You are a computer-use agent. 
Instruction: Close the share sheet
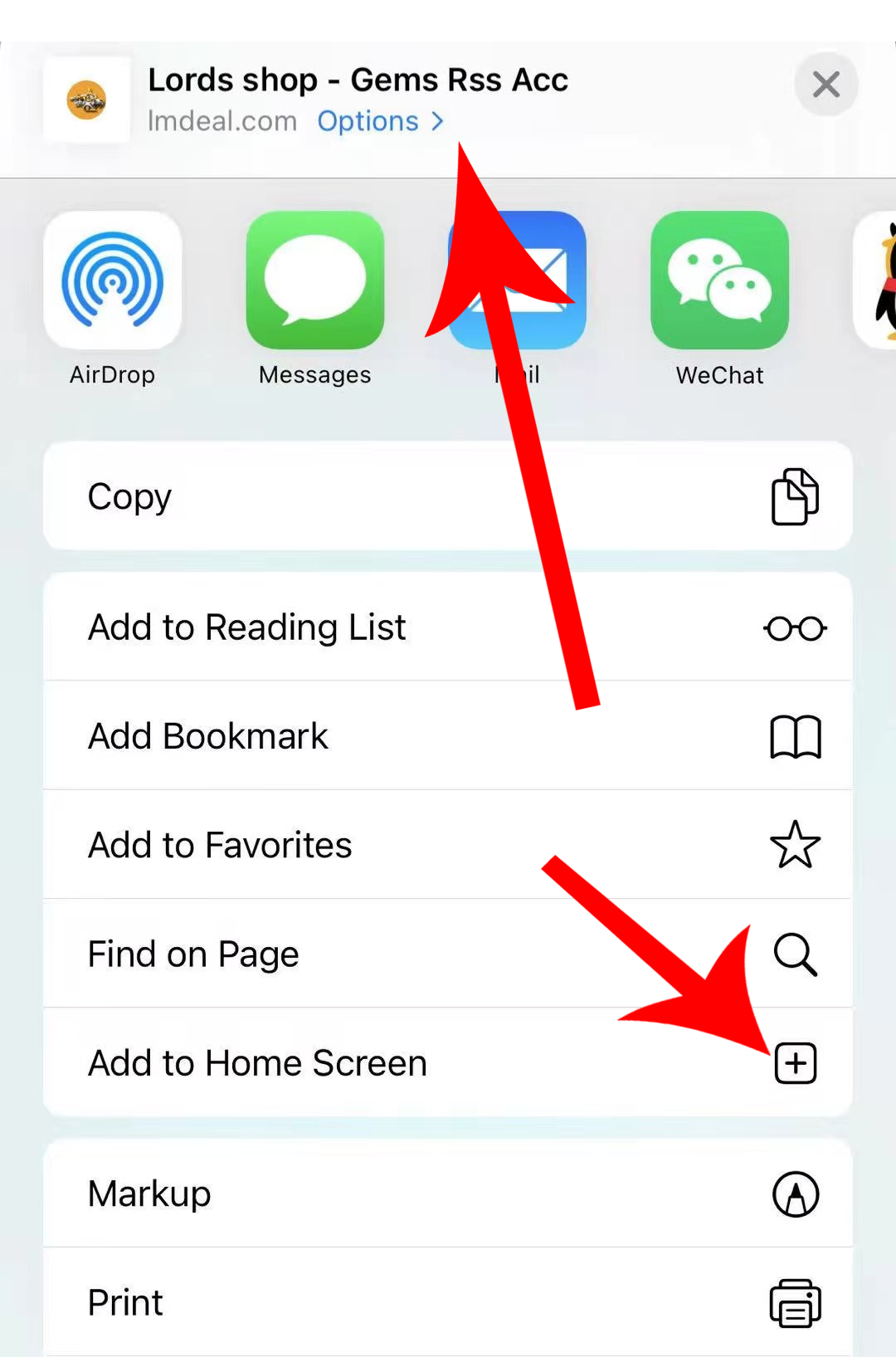pos(825,85)
